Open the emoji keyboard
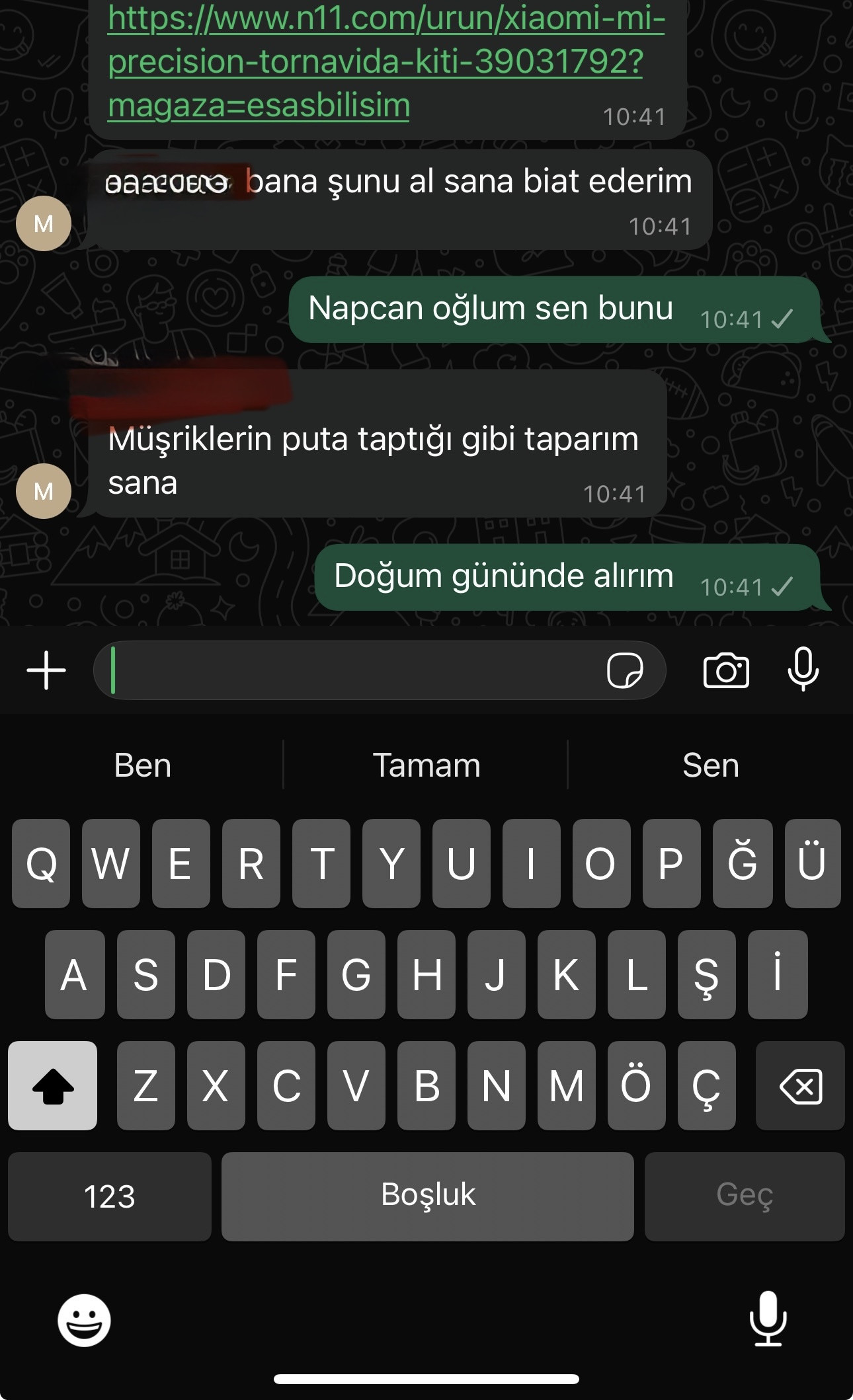Viewport: 853px width, 1400px height. click(84, 1320)
